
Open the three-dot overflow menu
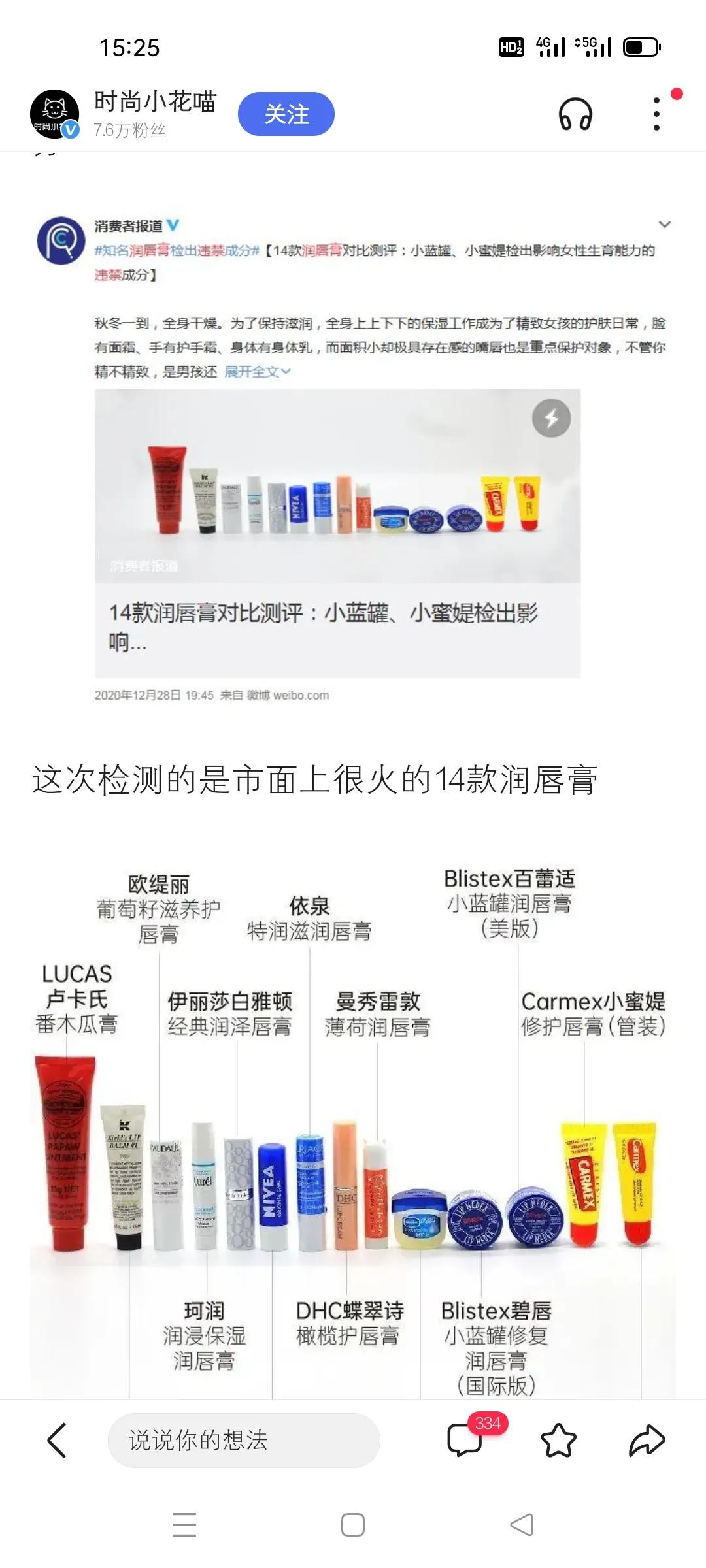657,114
